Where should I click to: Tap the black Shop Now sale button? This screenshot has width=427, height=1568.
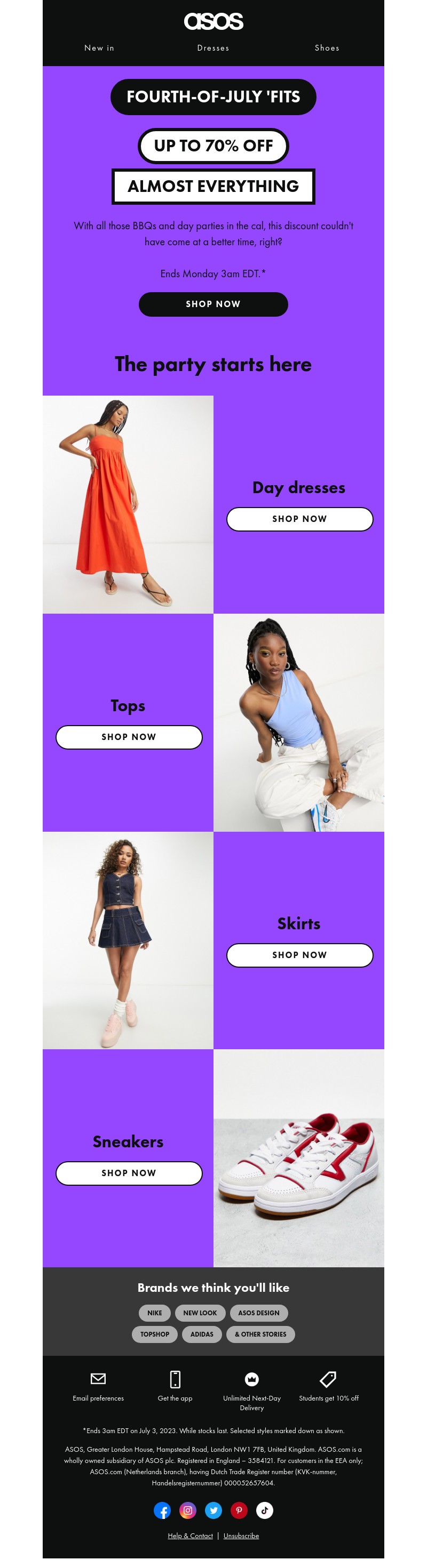click(213, 304)
